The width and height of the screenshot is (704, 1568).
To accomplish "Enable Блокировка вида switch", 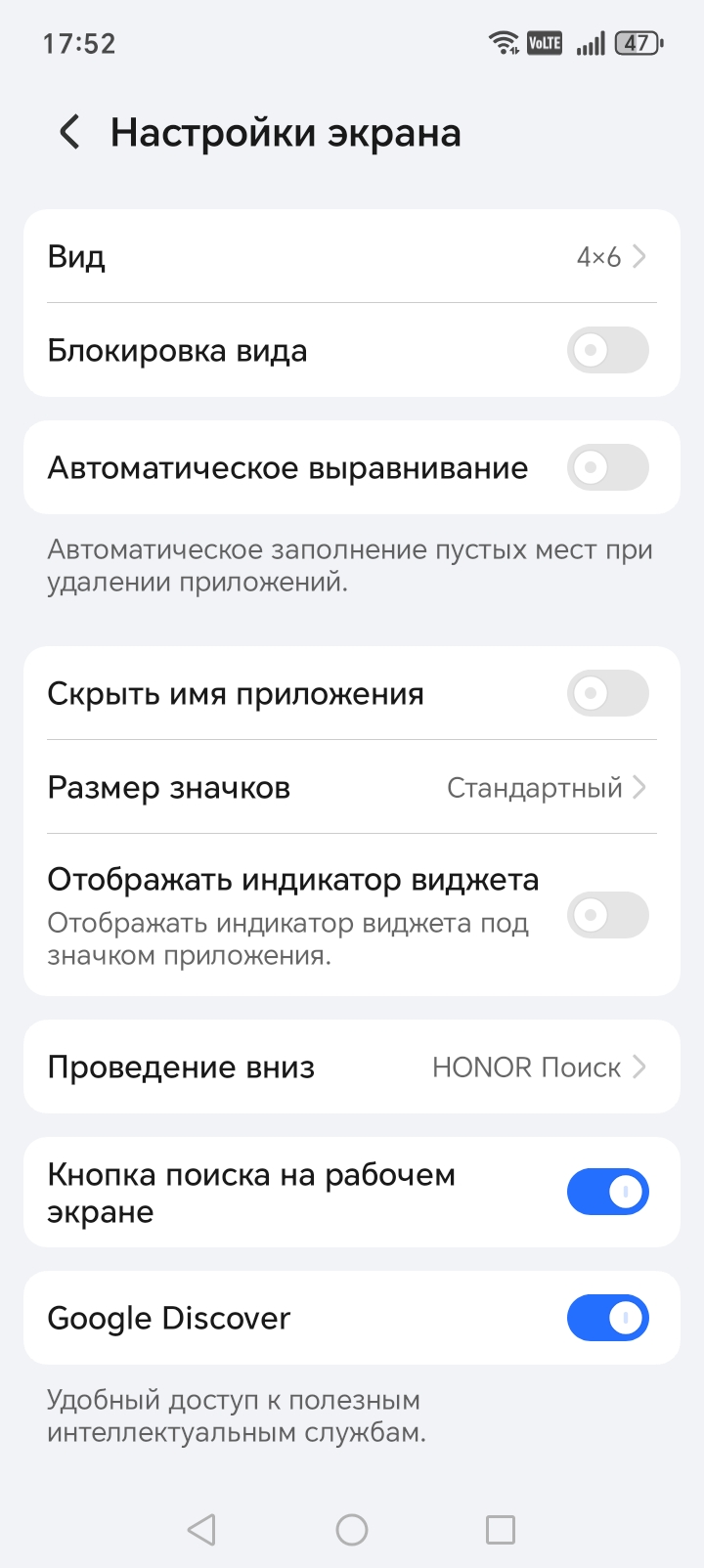I will (607, 350).
